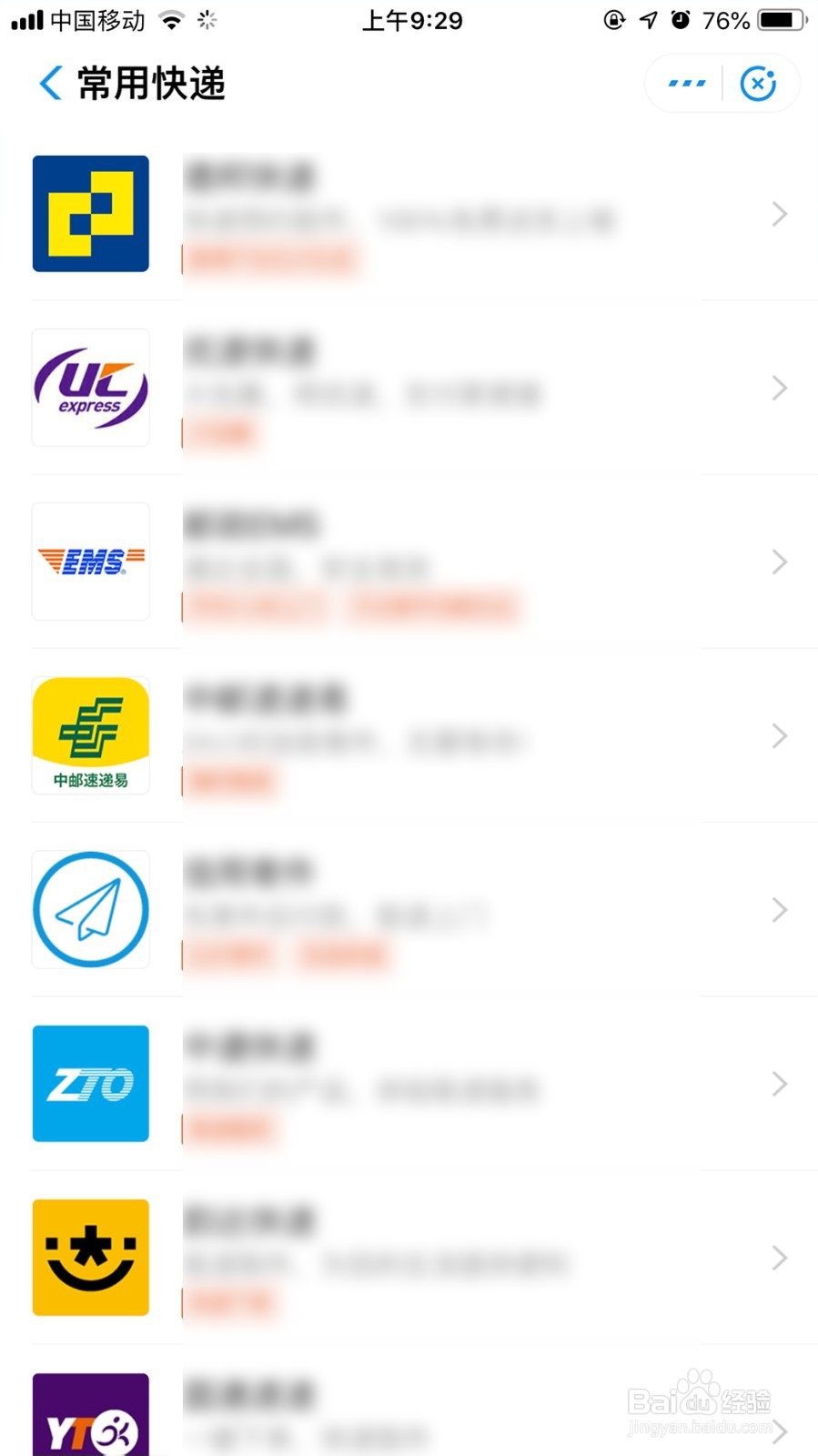Open the blue and yellow logo courier row
Screen dimensions: 818x1456
pos(409,215)
